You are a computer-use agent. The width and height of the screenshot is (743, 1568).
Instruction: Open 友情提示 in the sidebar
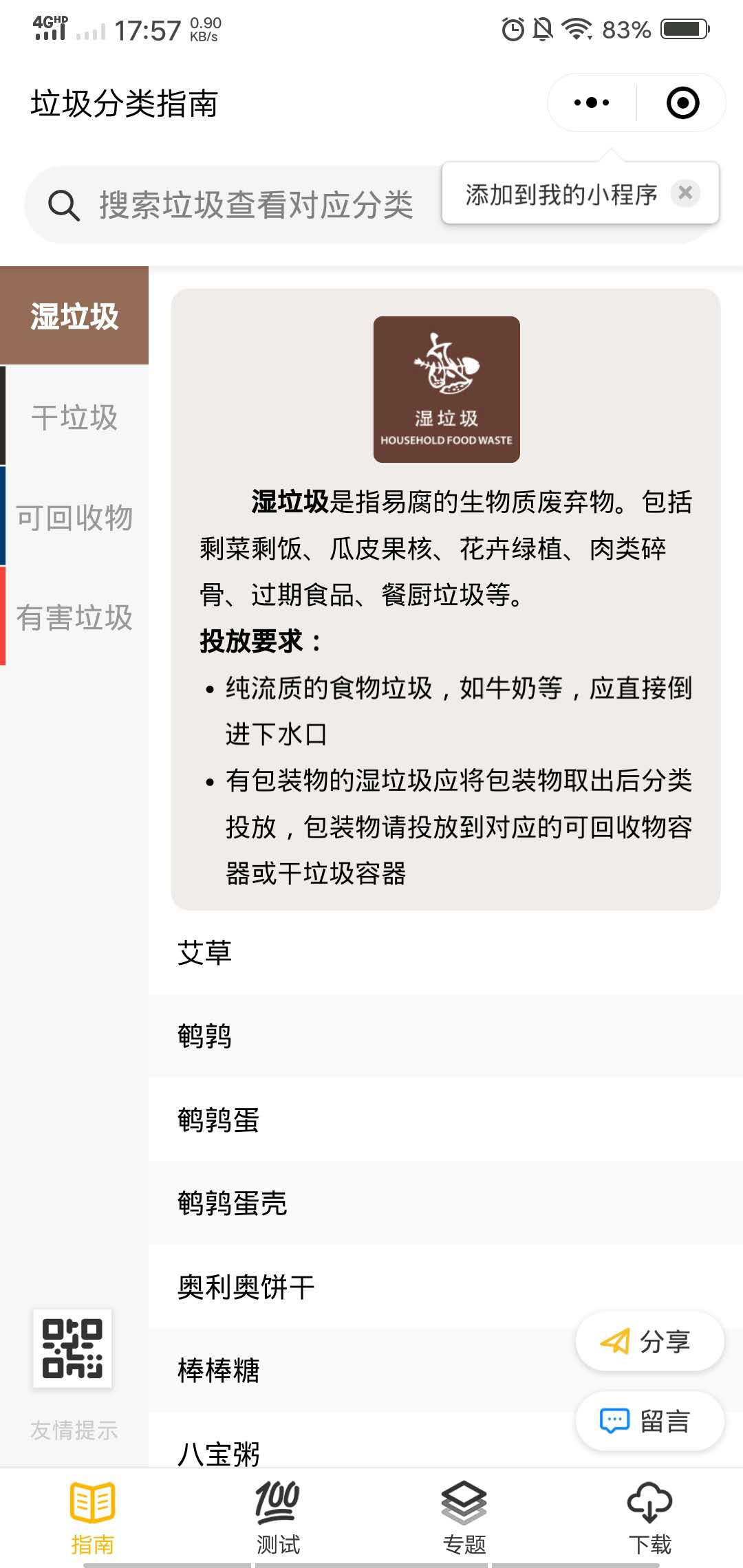74,1430
